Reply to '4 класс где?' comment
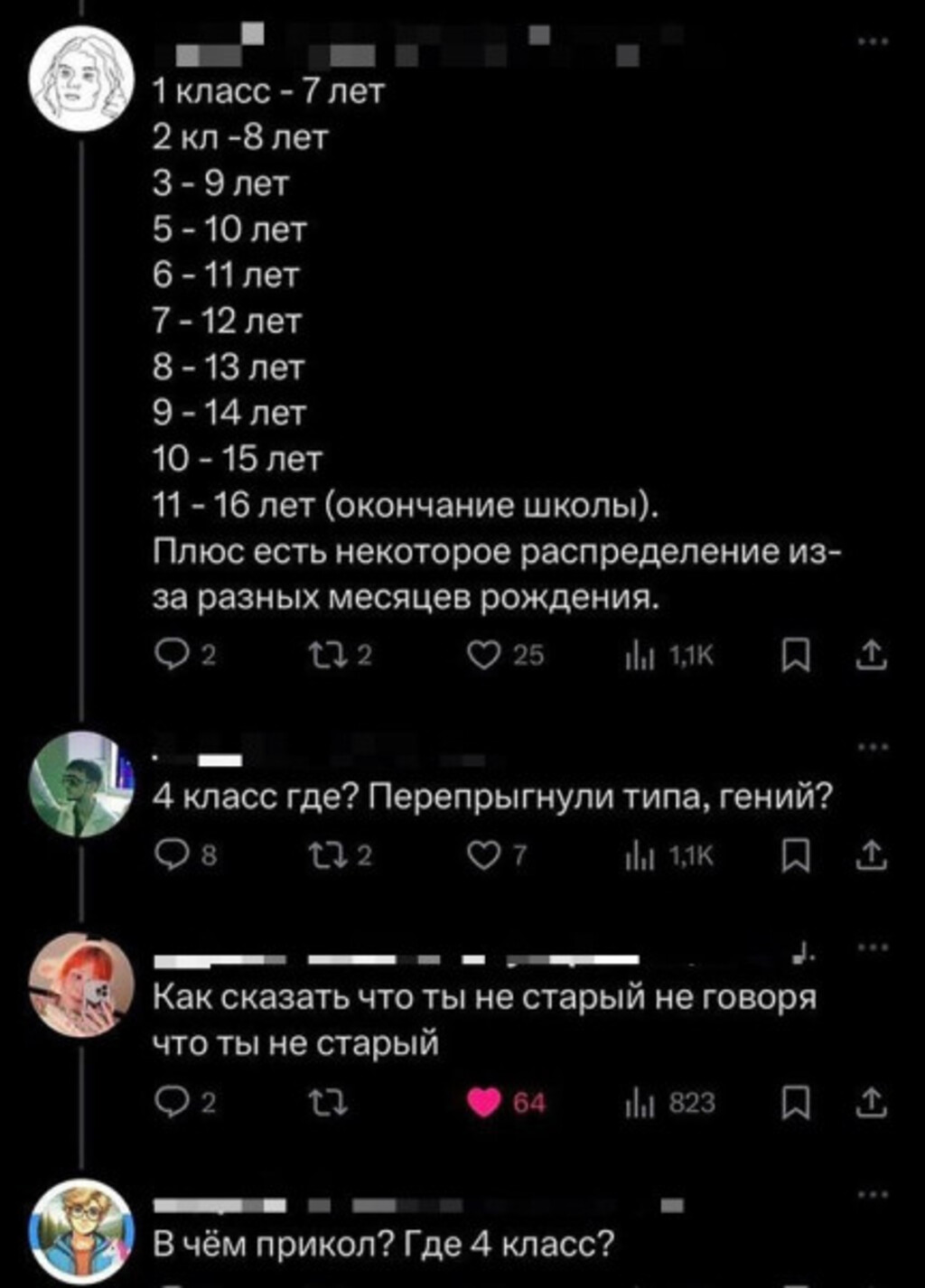Viewport: 925px width, 1288px height. (171, 854)
